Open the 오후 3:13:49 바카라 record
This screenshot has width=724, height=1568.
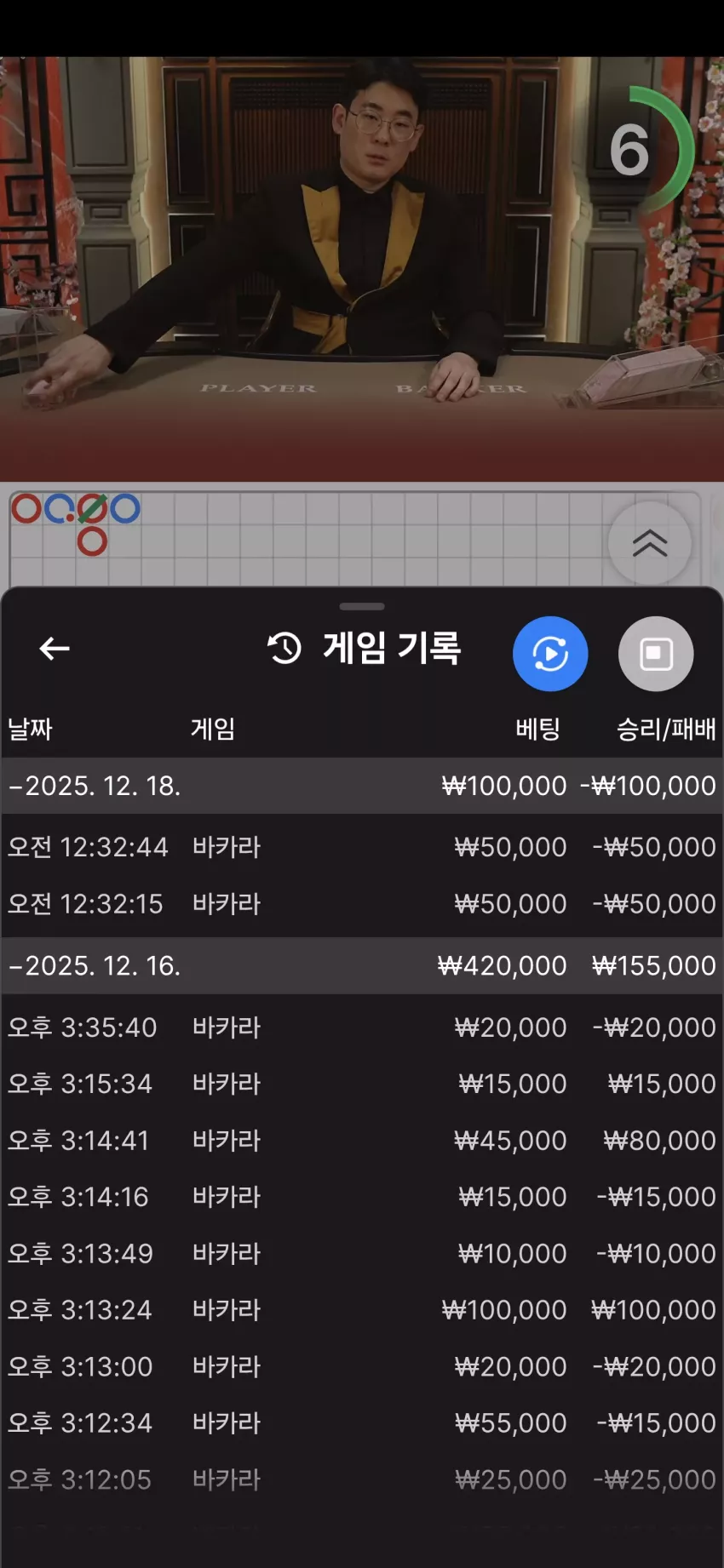point(362,1254)
